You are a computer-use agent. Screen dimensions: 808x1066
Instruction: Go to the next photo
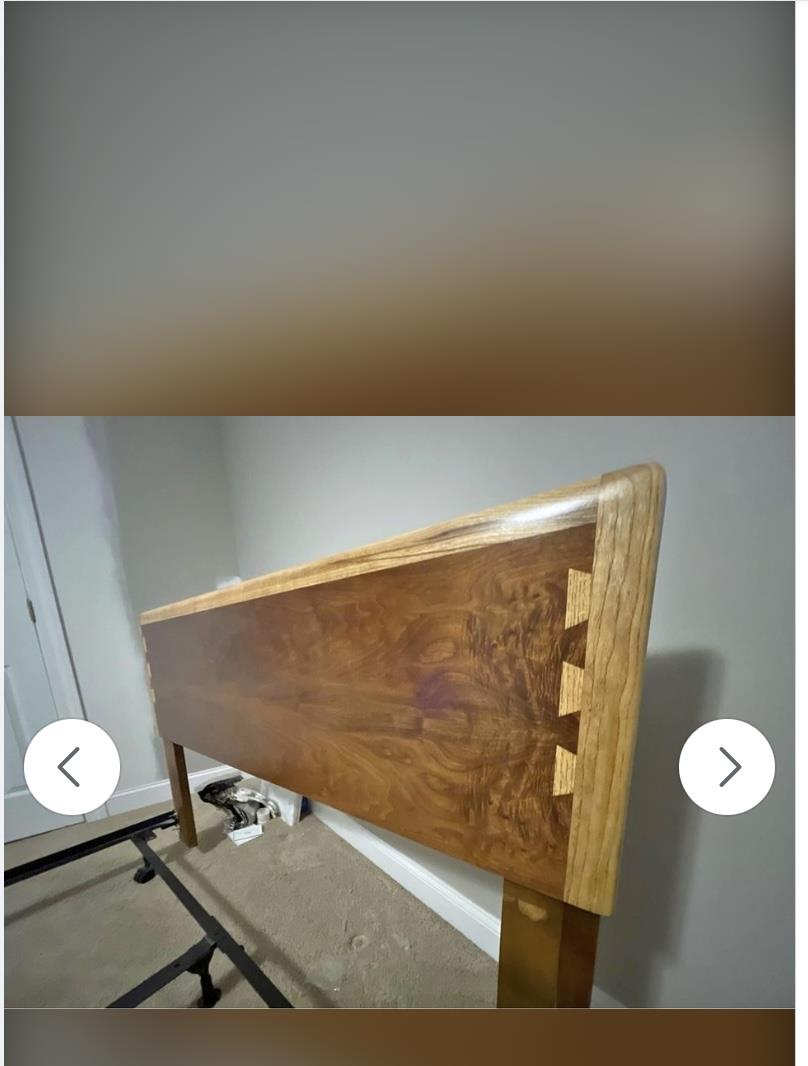point(727,767)
